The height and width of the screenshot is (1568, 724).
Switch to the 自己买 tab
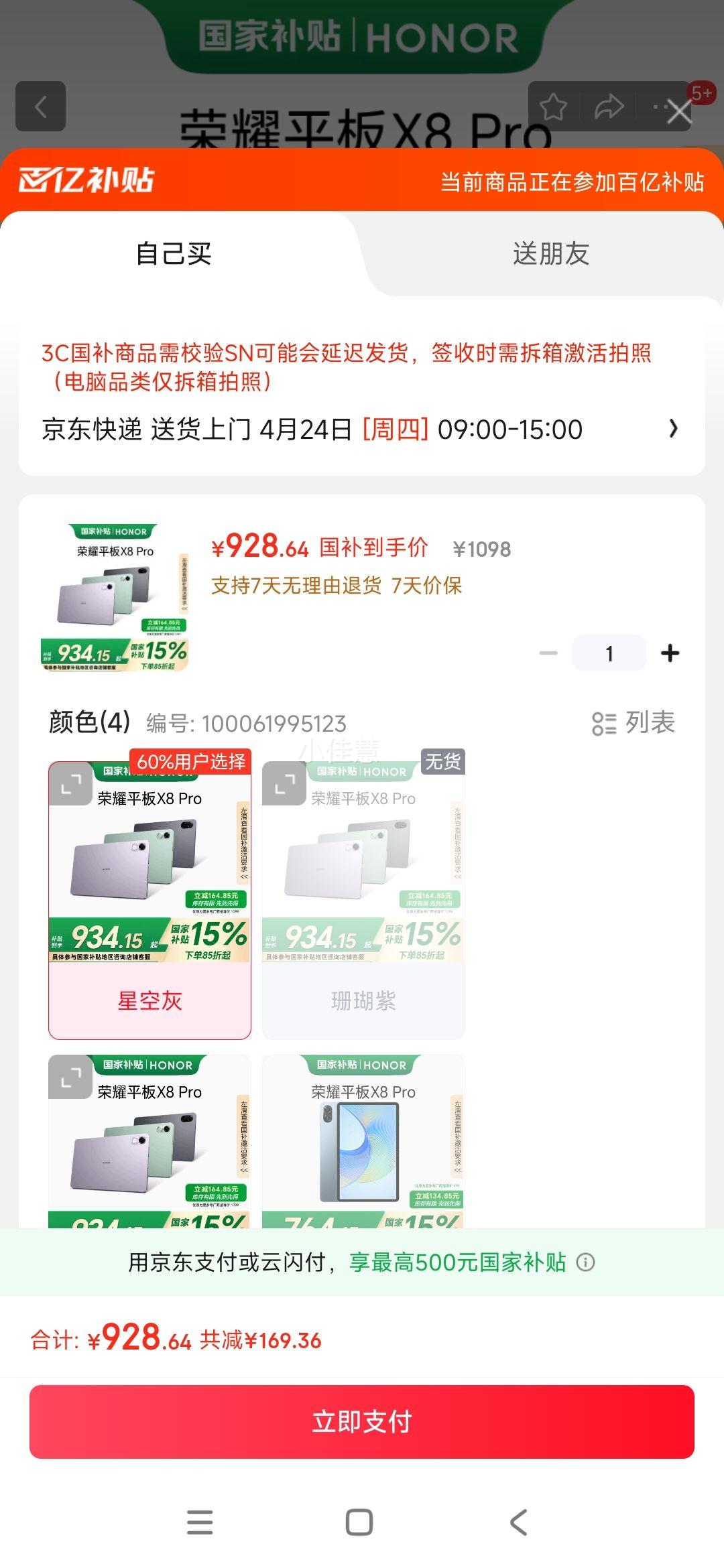[174, 254]
